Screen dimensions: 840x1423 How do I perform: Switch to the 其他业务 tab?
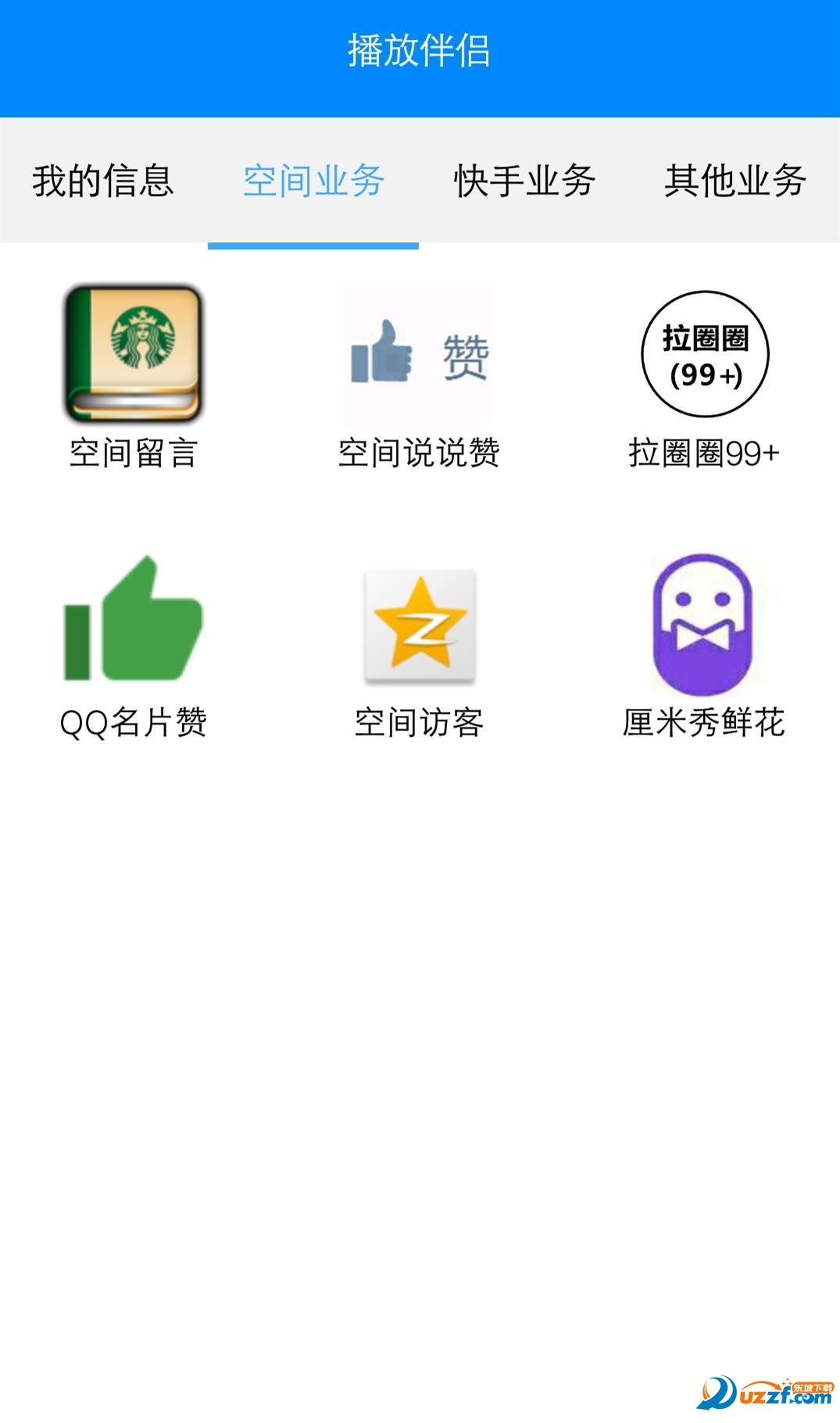(x=735, y=181)
